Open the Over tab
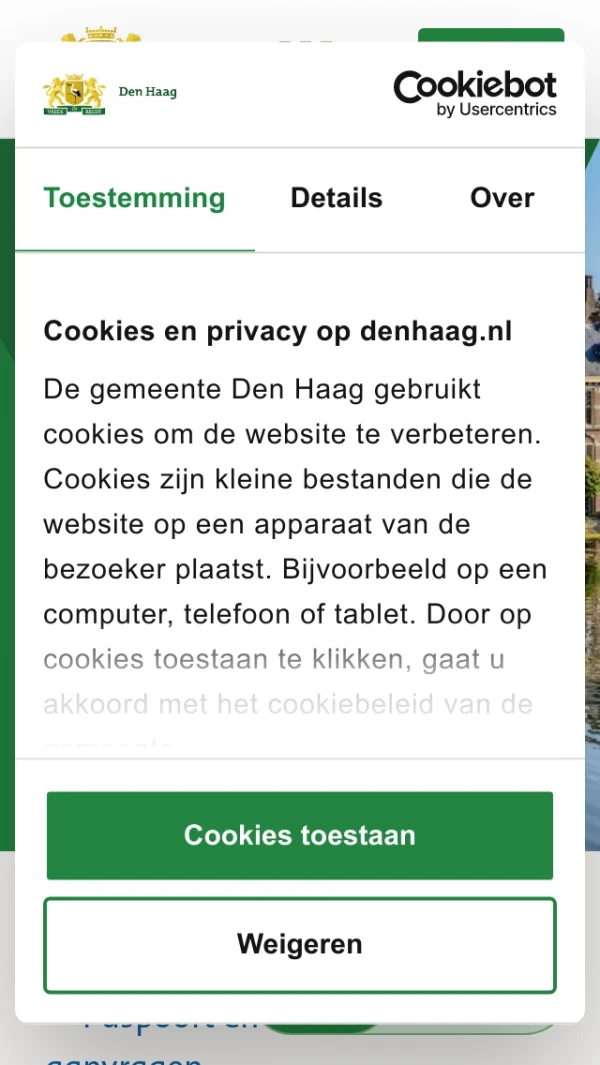600x1065 pixels. pyautogui.click(x=502, y=198)
